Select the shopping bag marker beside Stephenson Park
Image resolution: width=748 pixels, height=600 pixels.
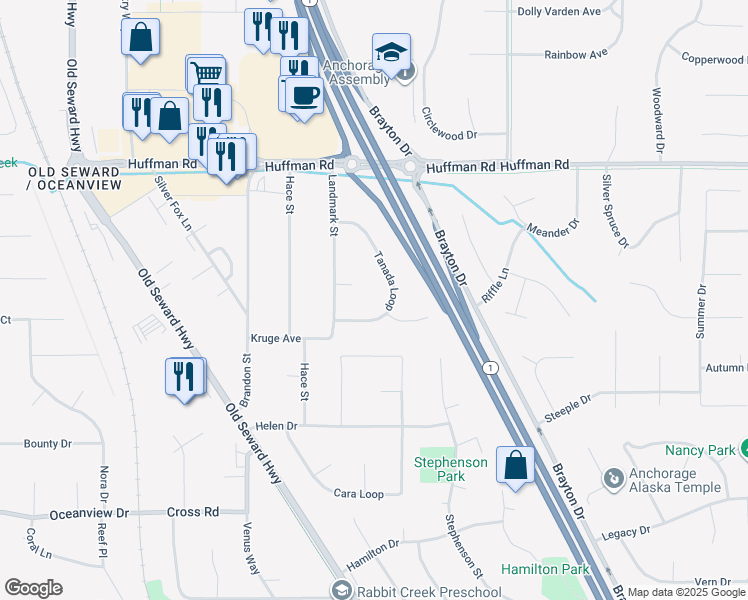515,468
